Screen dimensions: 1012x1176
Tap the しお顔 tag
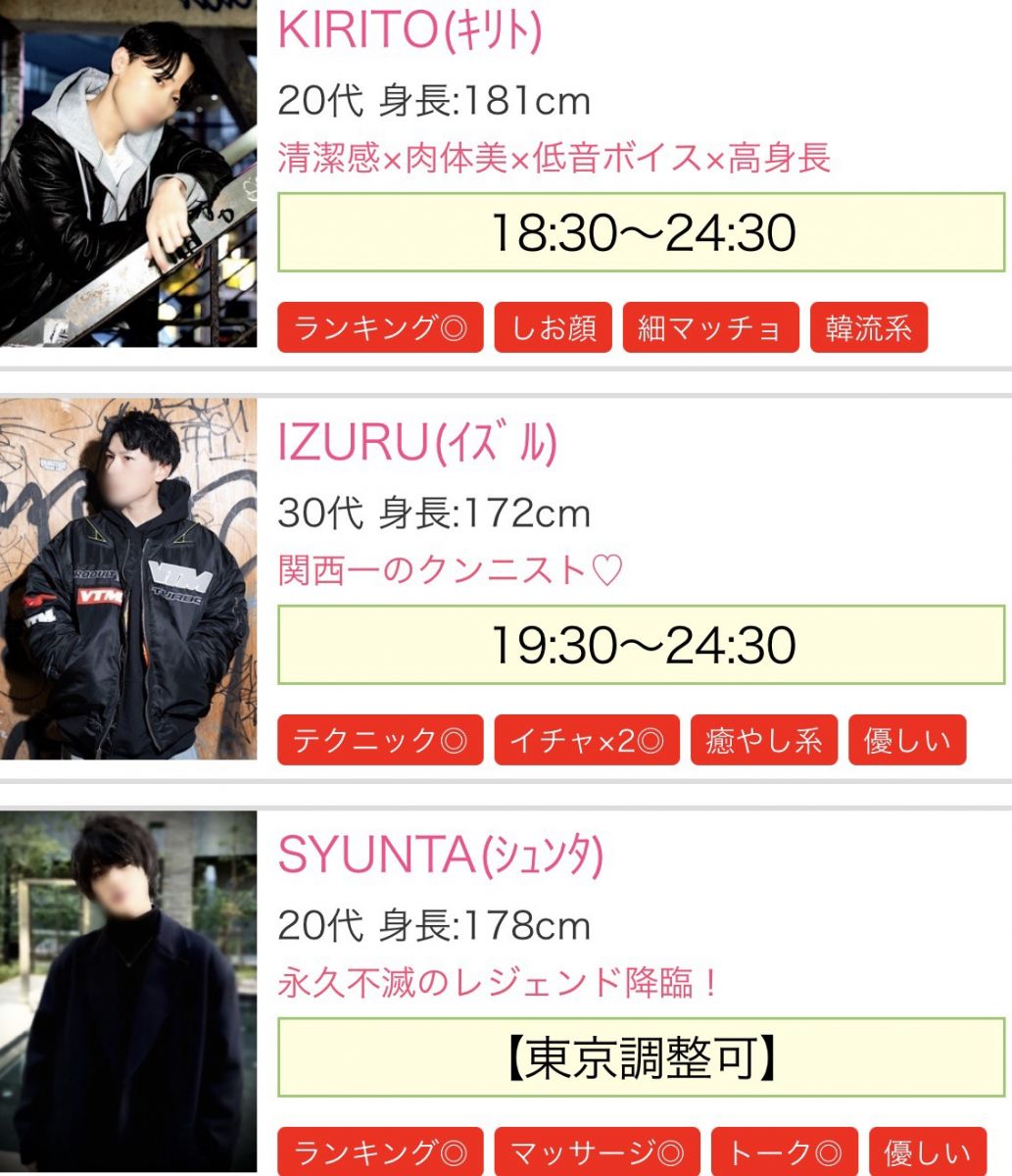click(x=554, y=327)
